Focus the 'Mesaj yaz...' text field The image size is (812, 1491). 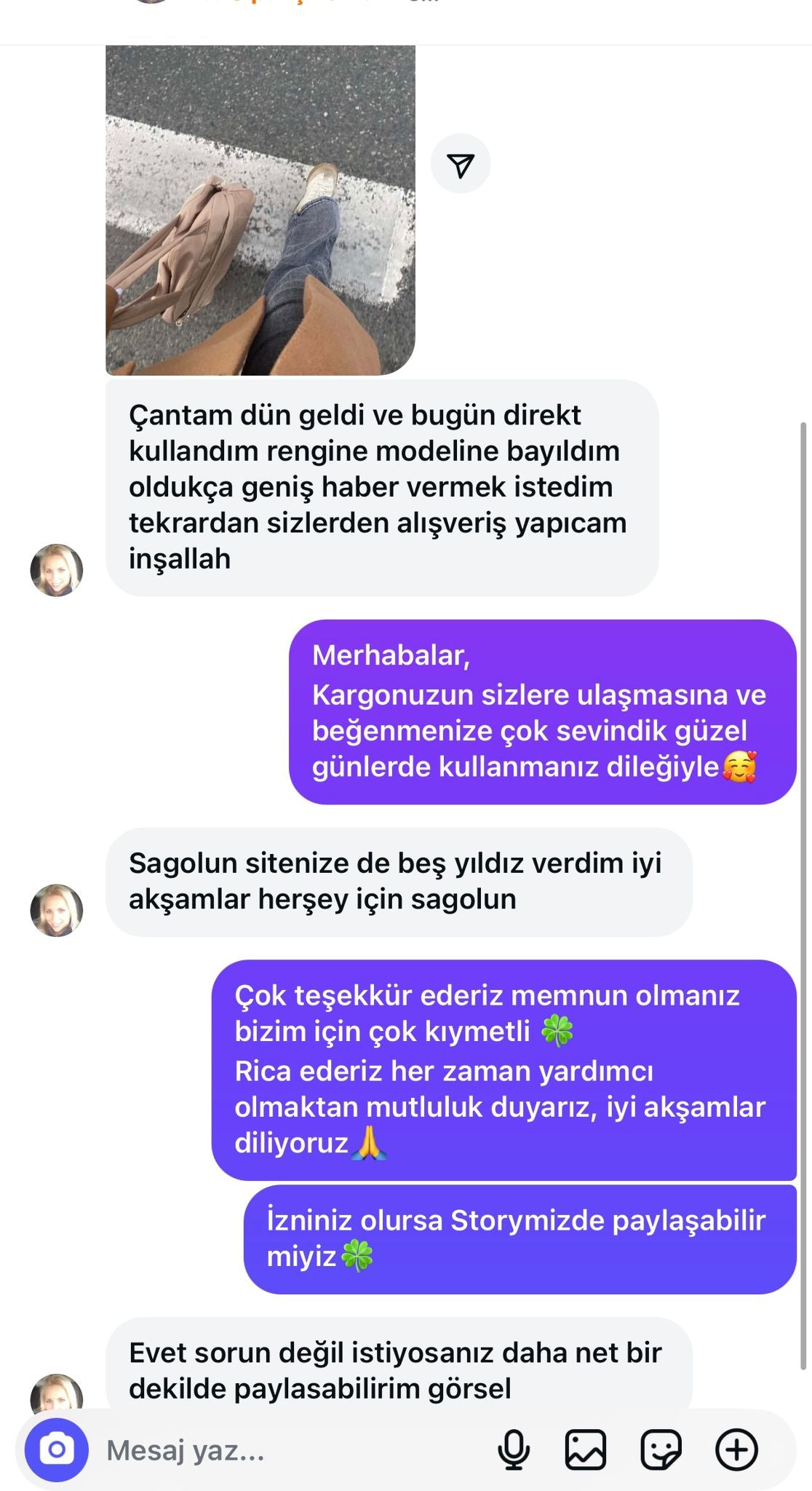pos(291,1450)
